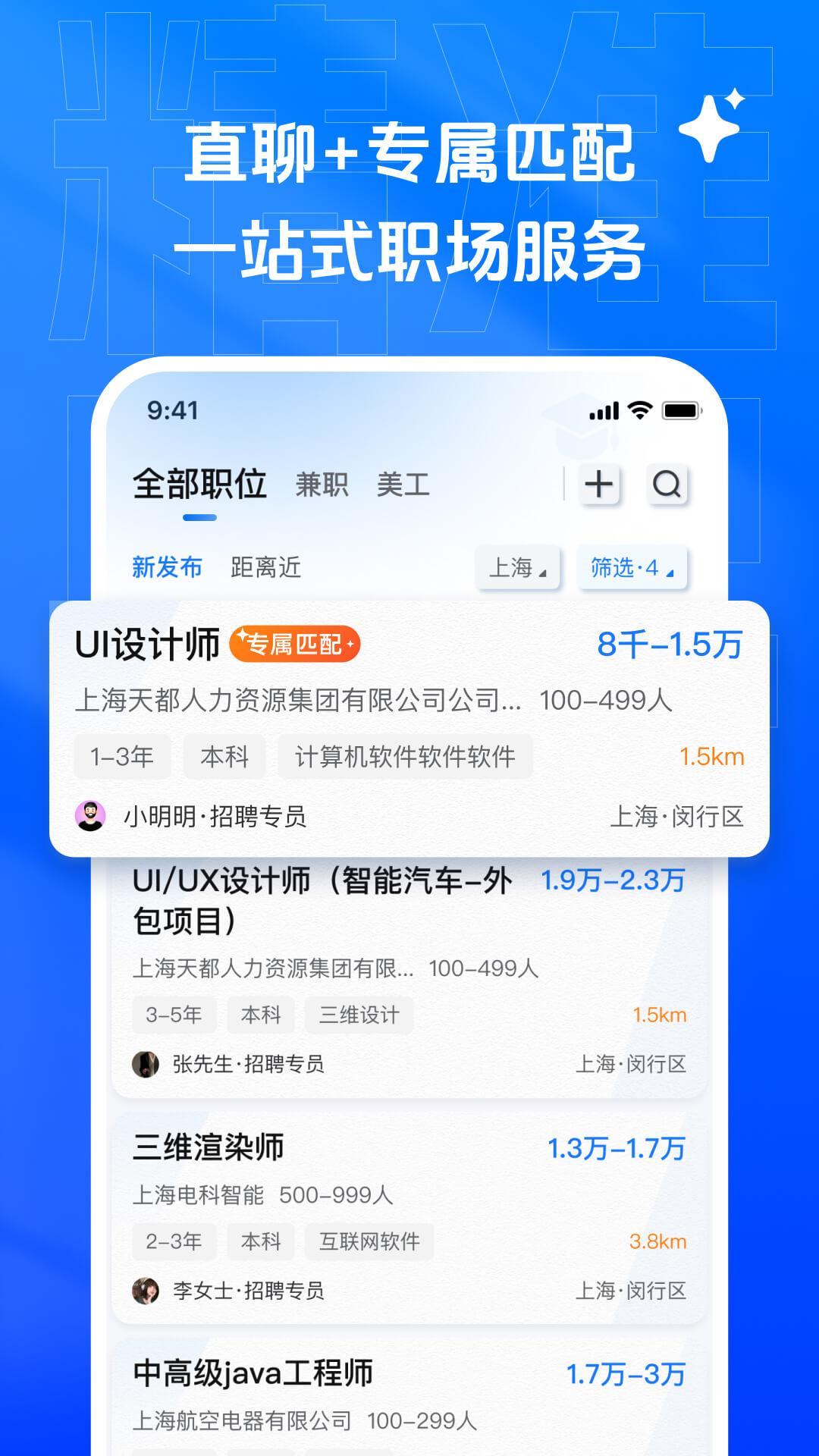Switch sorting to 距离近

click(x=267, y=567)
